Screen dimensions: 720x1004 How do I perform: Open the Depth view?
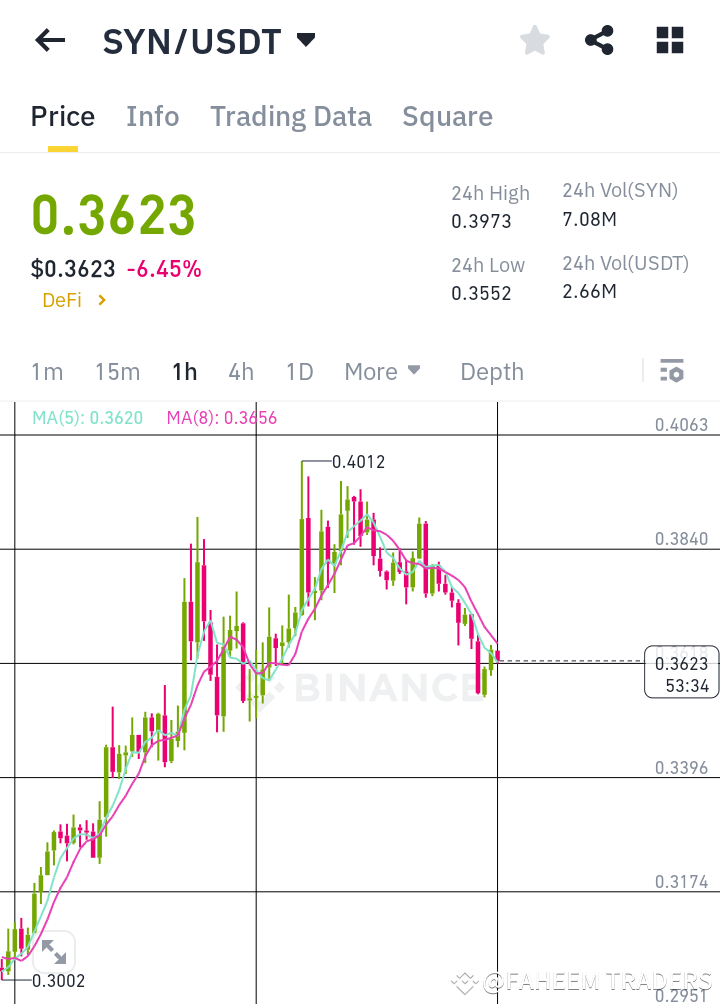(491, 371)
